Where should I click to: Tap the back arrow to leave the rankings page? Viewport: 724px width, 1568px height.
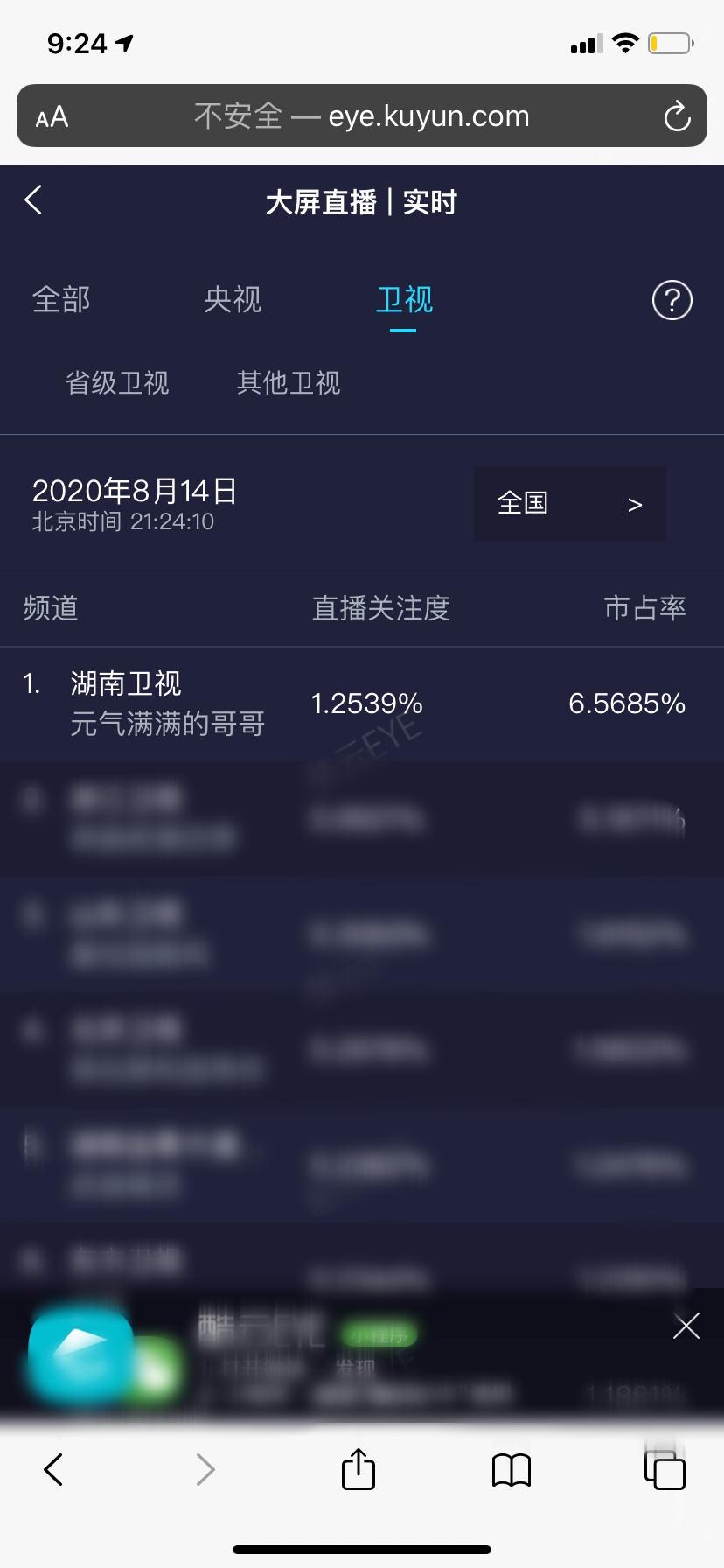tap(33, 199)
